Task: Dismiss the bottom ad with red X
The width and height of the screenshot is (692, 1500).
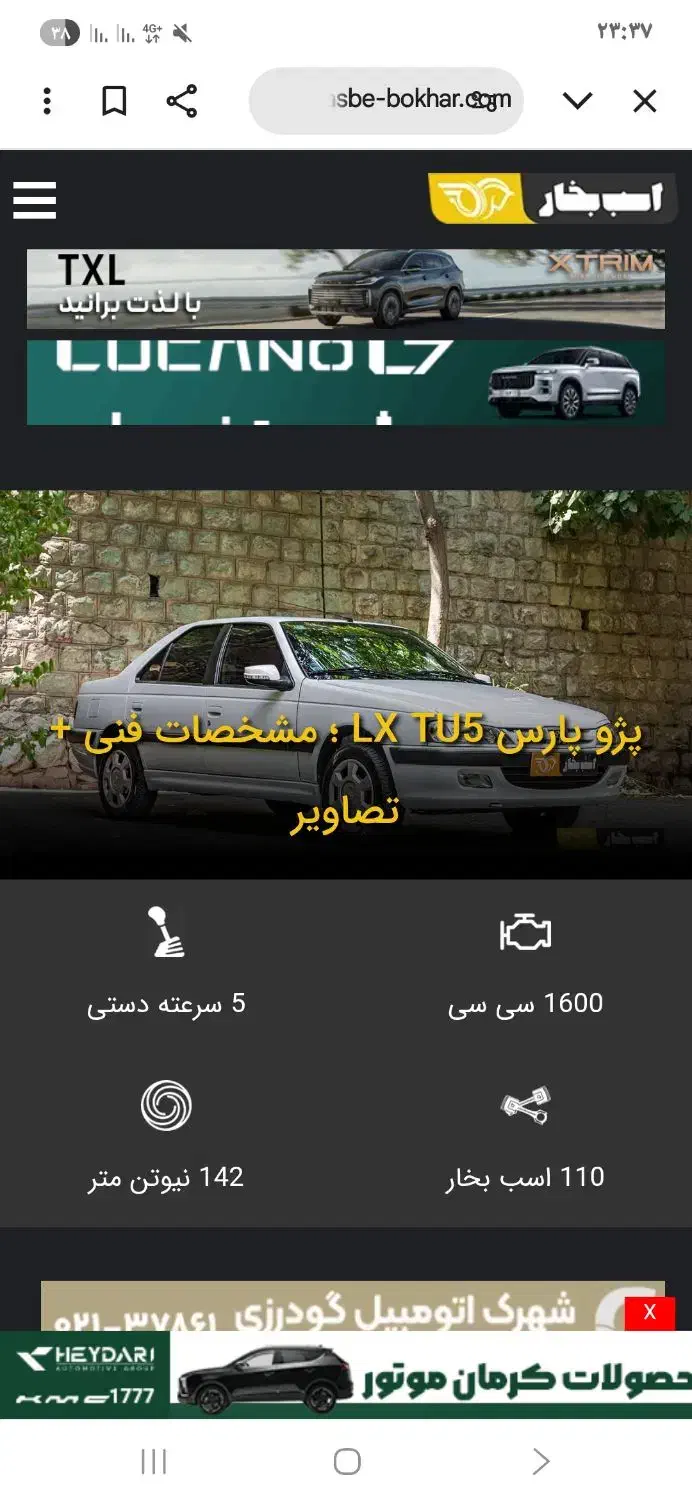Action: click(649, 1313)
